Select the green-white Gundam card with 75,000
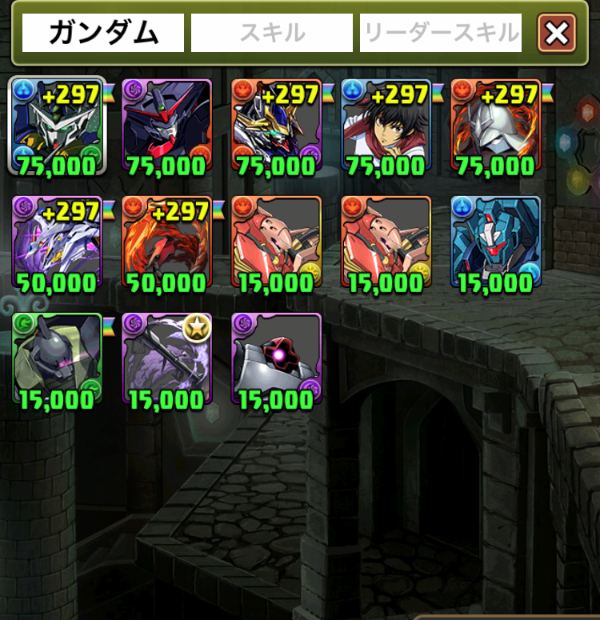 pyautogui.click(x=56, y=124)
